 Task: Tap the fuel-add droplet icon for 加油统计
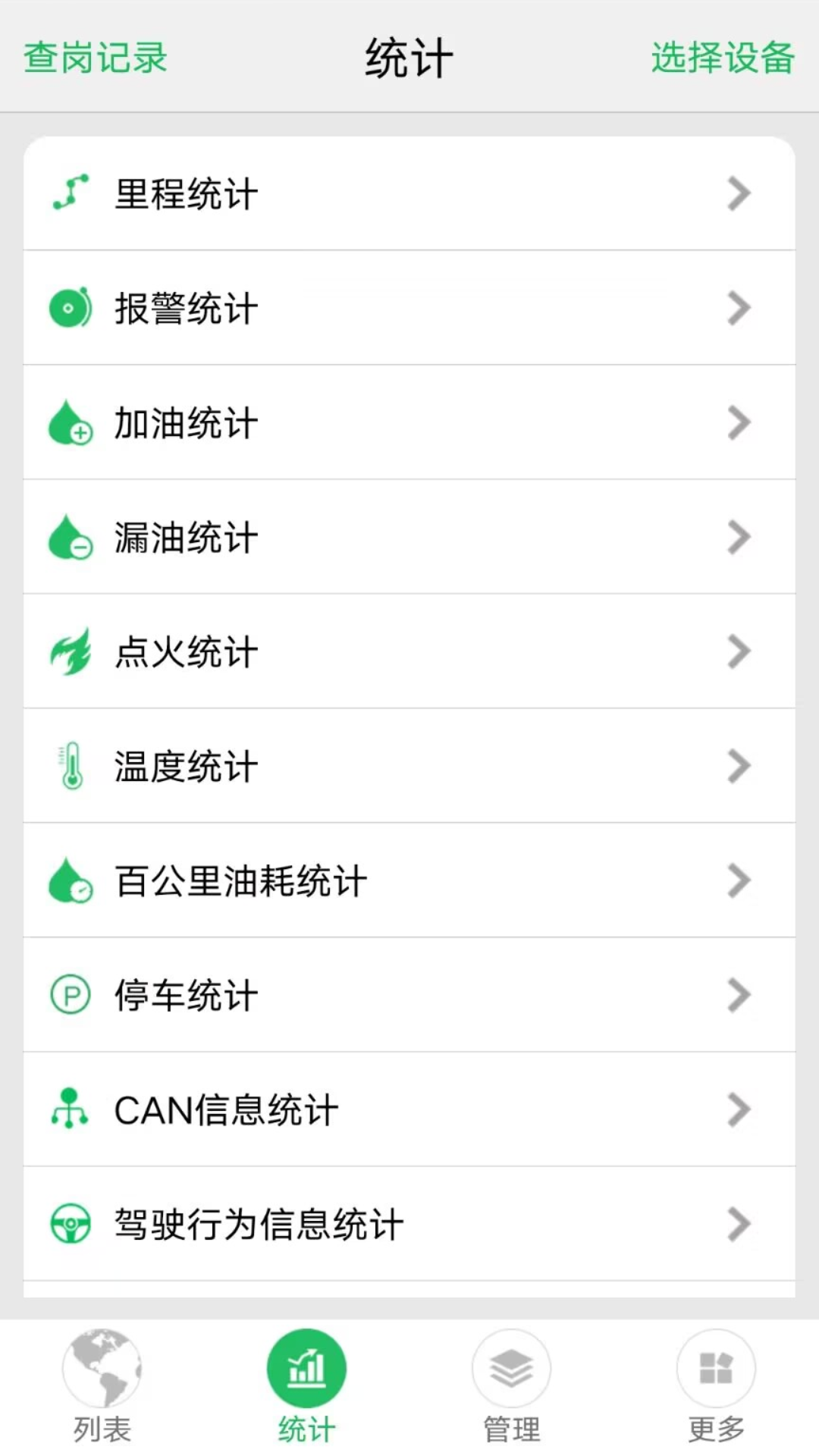70,423
